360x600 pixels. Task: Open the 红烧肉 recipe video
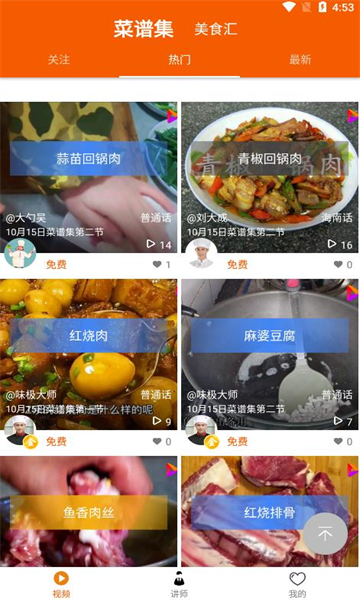[x=88, y=354]
